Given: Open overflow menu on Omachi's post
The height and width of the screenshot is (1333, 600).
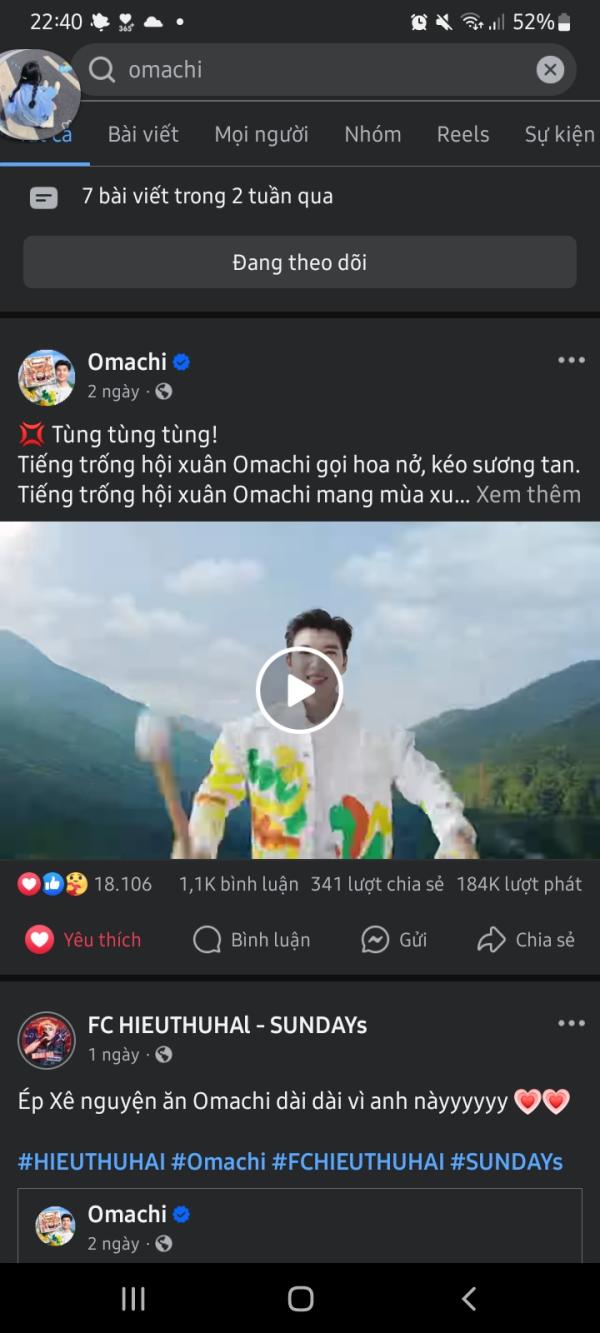Looking at the screenshot, I should click(571, 360).
